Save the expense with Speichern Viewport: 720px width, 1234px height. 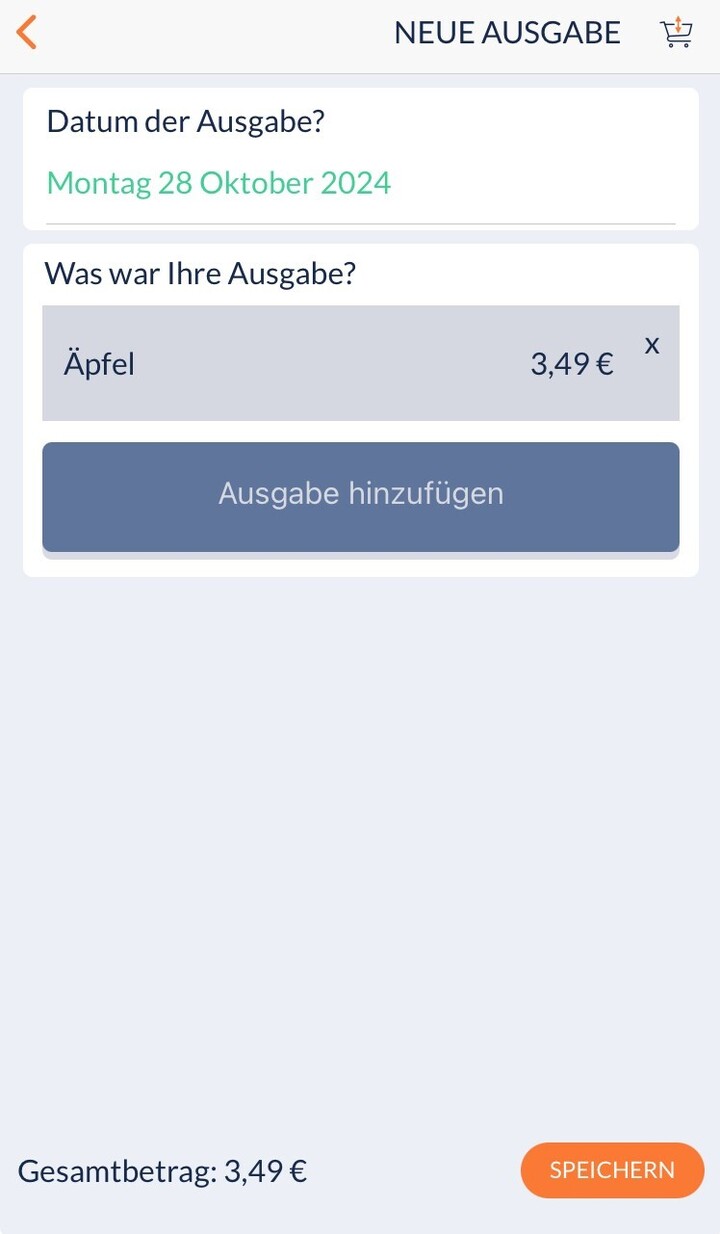click(x=612, y=1170)
